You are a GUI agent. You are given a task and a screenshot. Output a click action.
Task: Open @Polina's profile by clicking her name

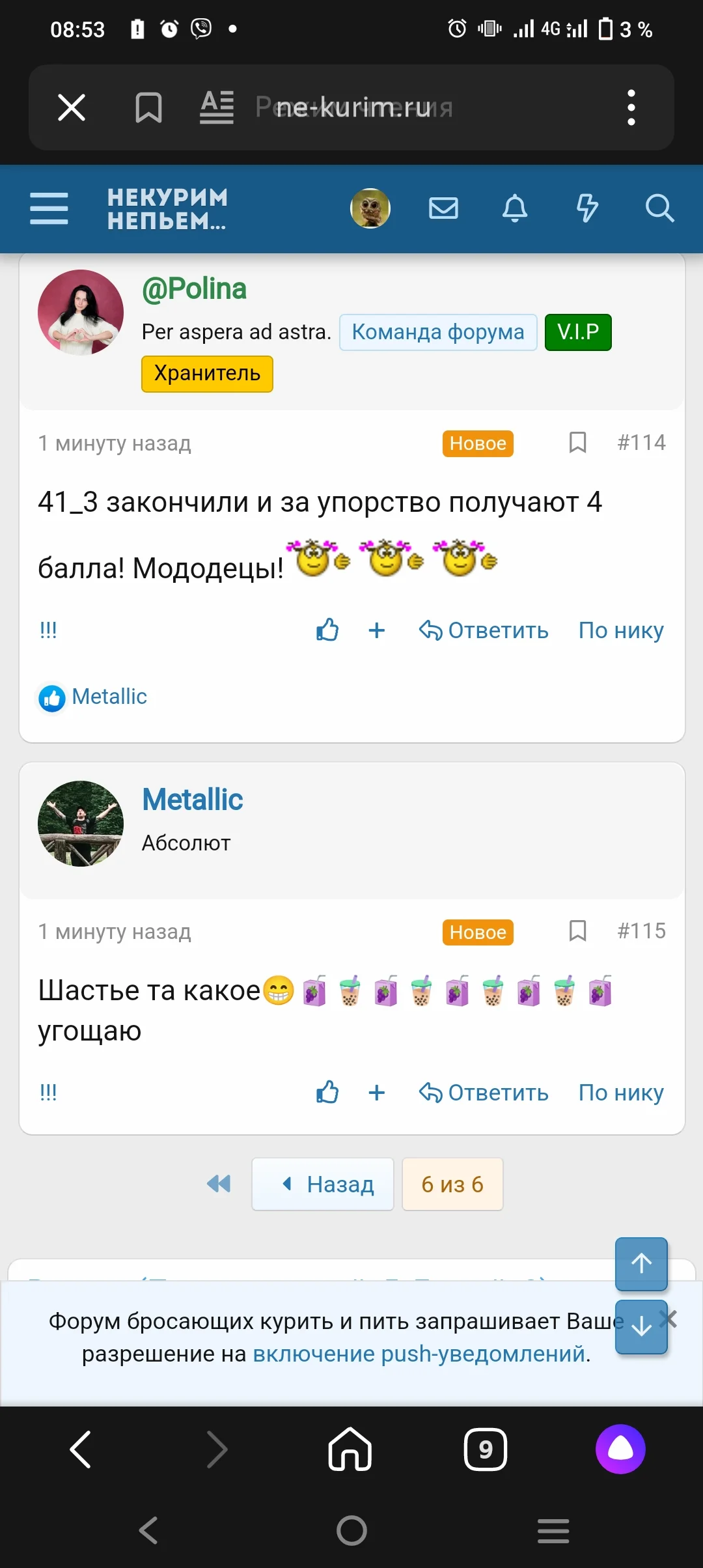coord(193,288)
